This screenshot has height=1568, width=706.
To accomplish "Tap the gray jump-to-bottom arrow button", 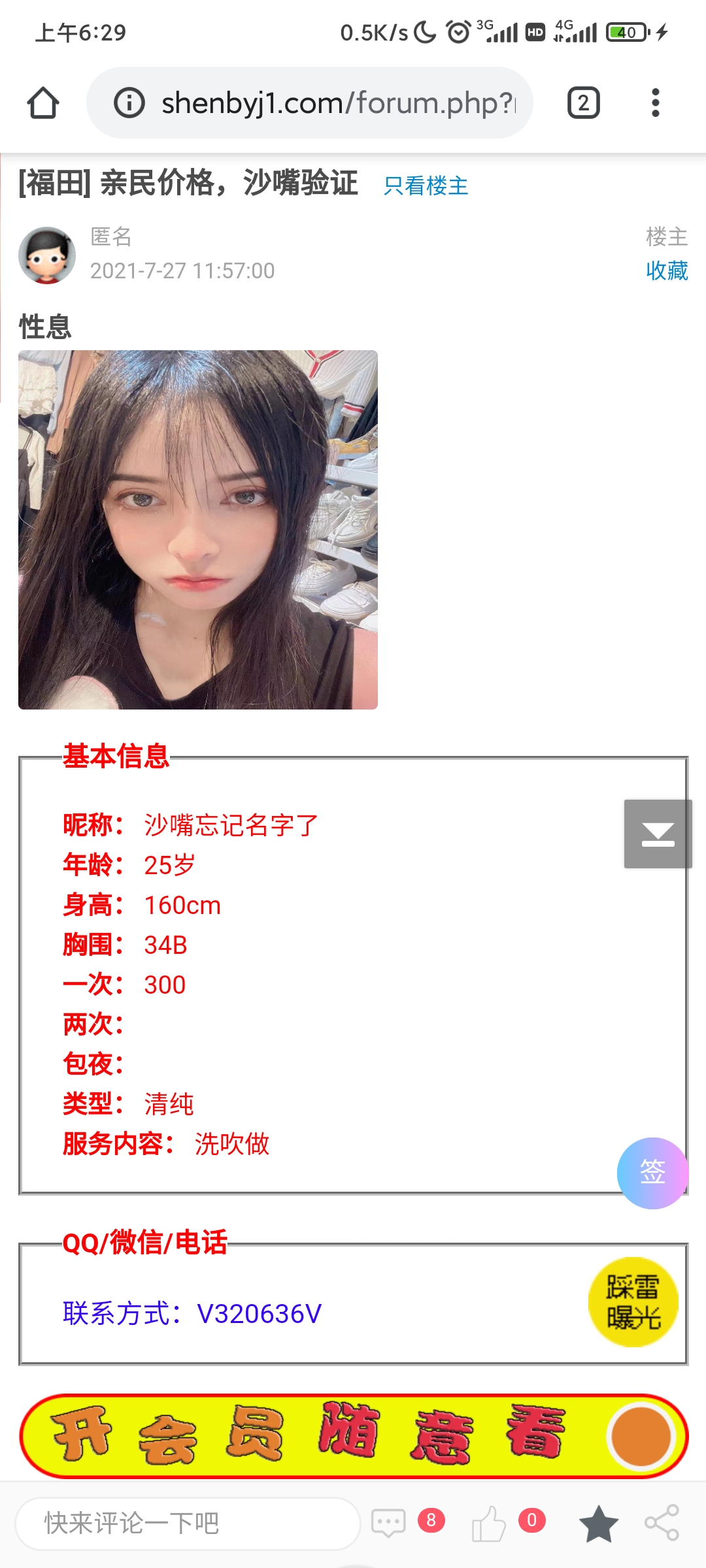I will click(658, 834).
